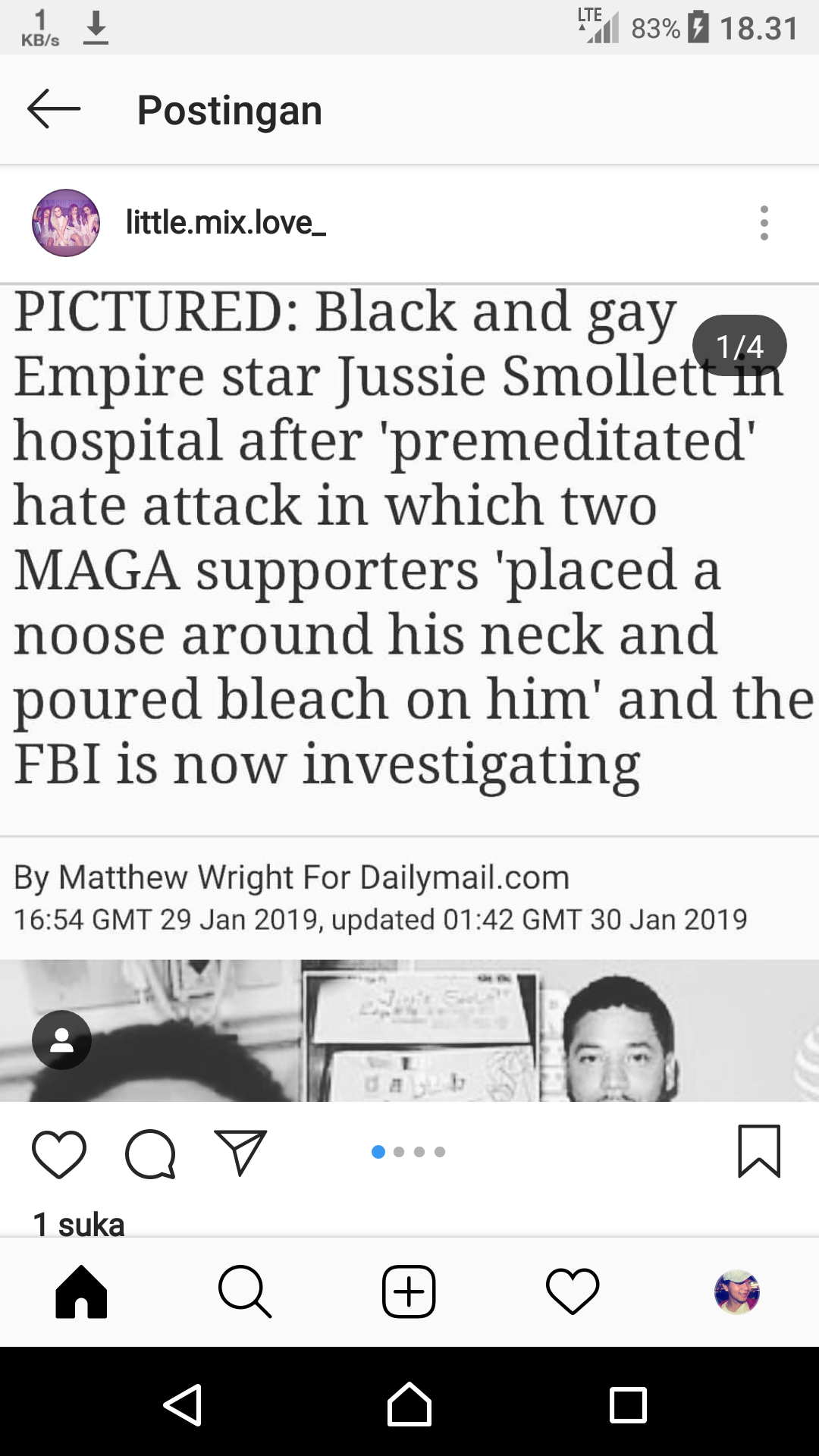
Task: Tap the system back button
Action: tap(183, 1405)
